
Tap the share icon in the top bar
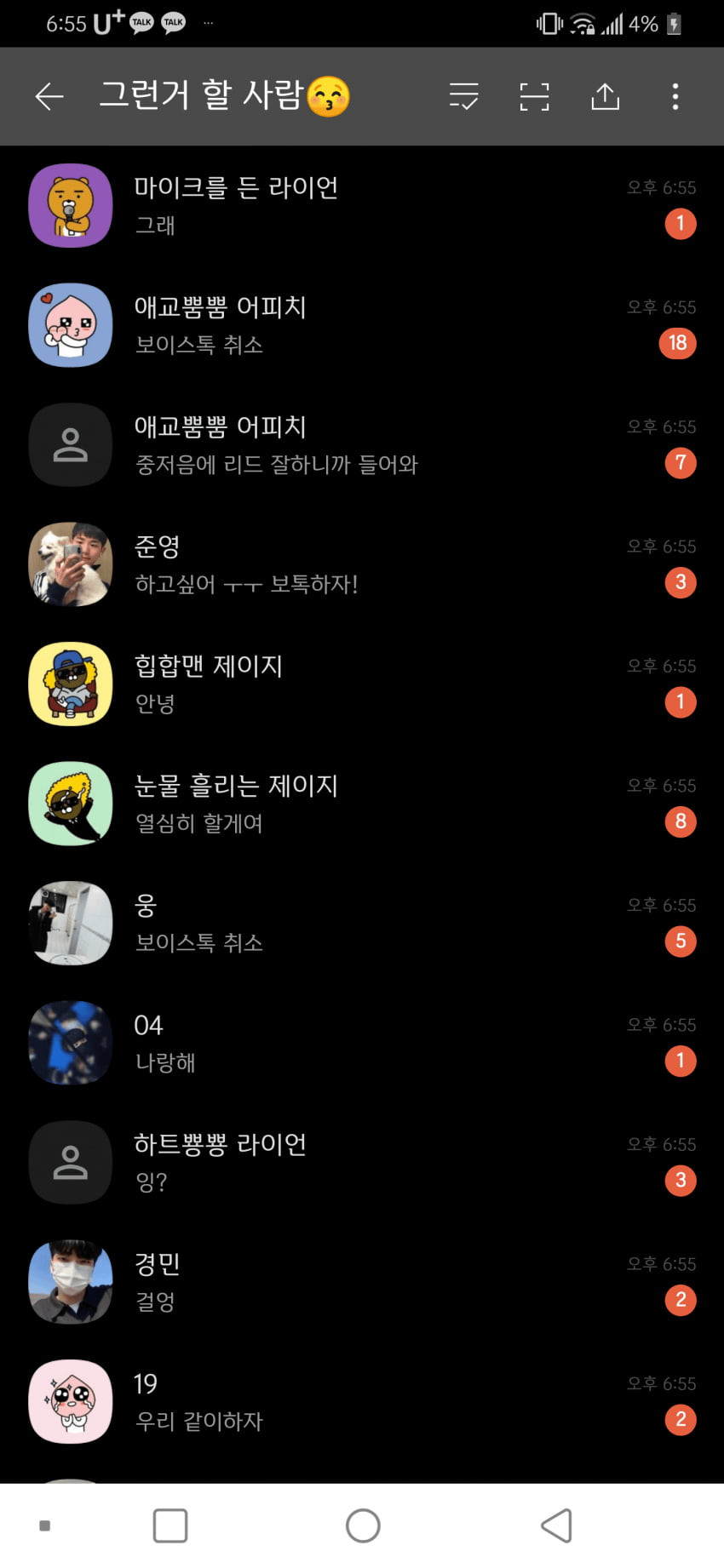pyautogui.click(x=605, y=97)
